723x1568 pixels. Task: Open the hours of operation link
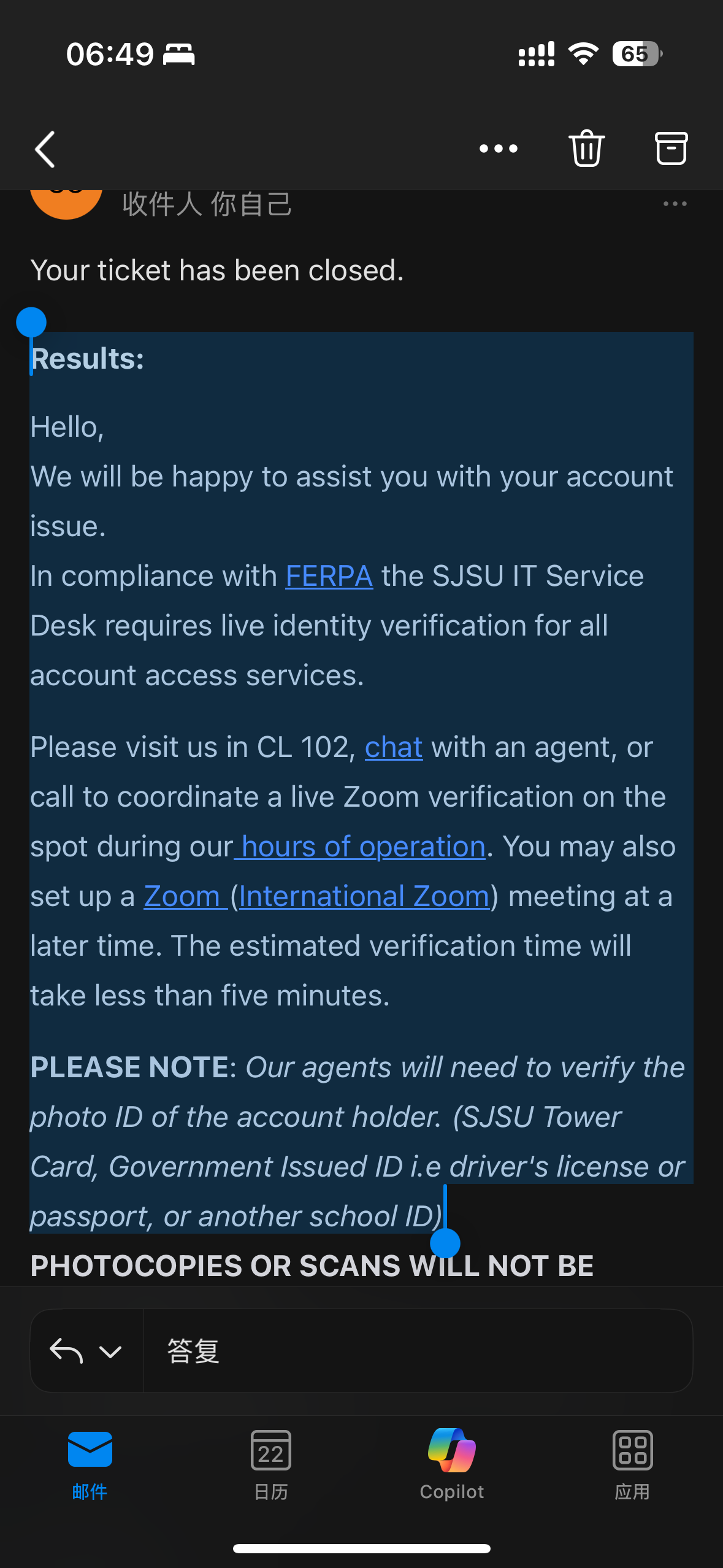point(363,847)
